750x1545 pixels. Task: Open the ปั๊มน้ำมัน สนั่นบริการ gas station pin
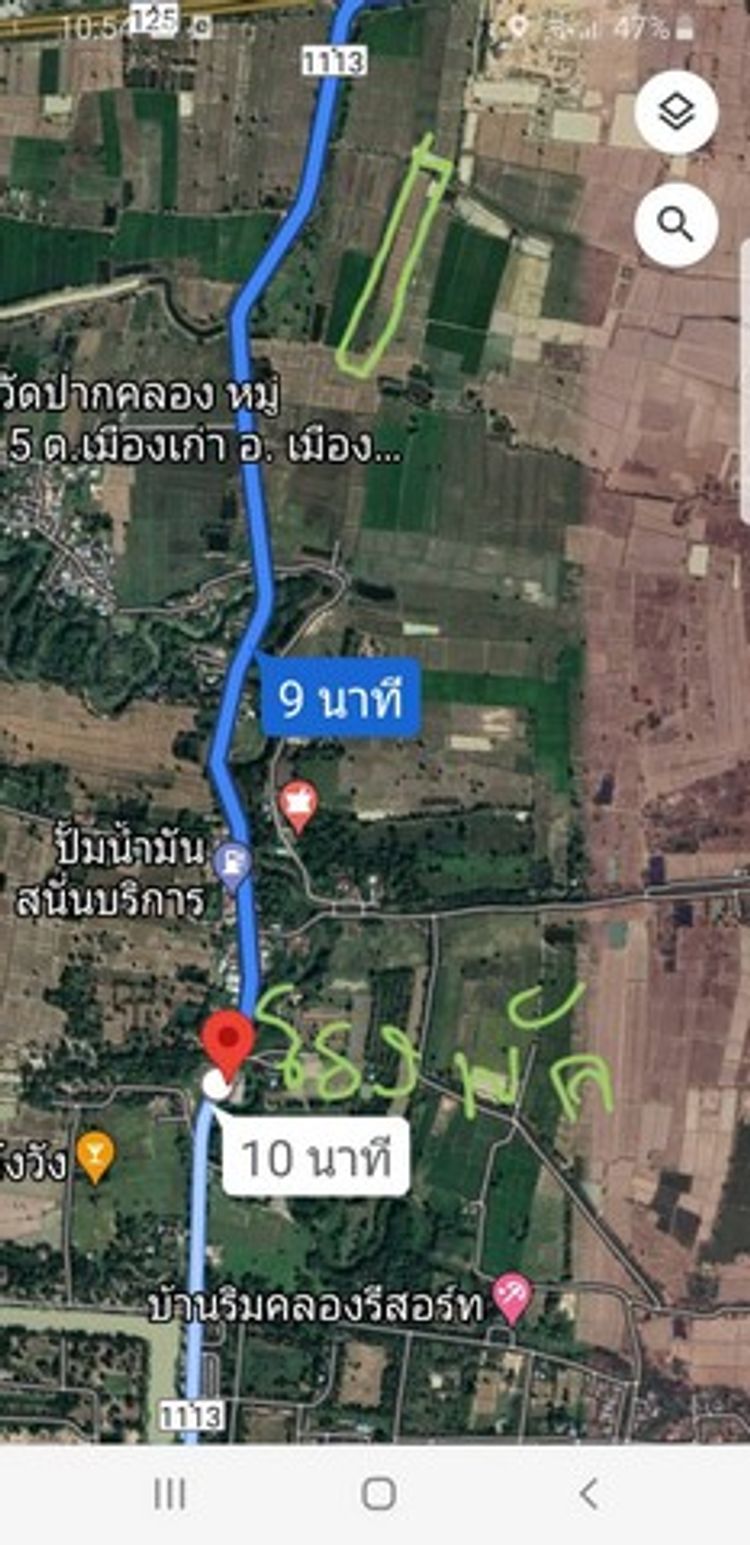click(x=234, y=864)
